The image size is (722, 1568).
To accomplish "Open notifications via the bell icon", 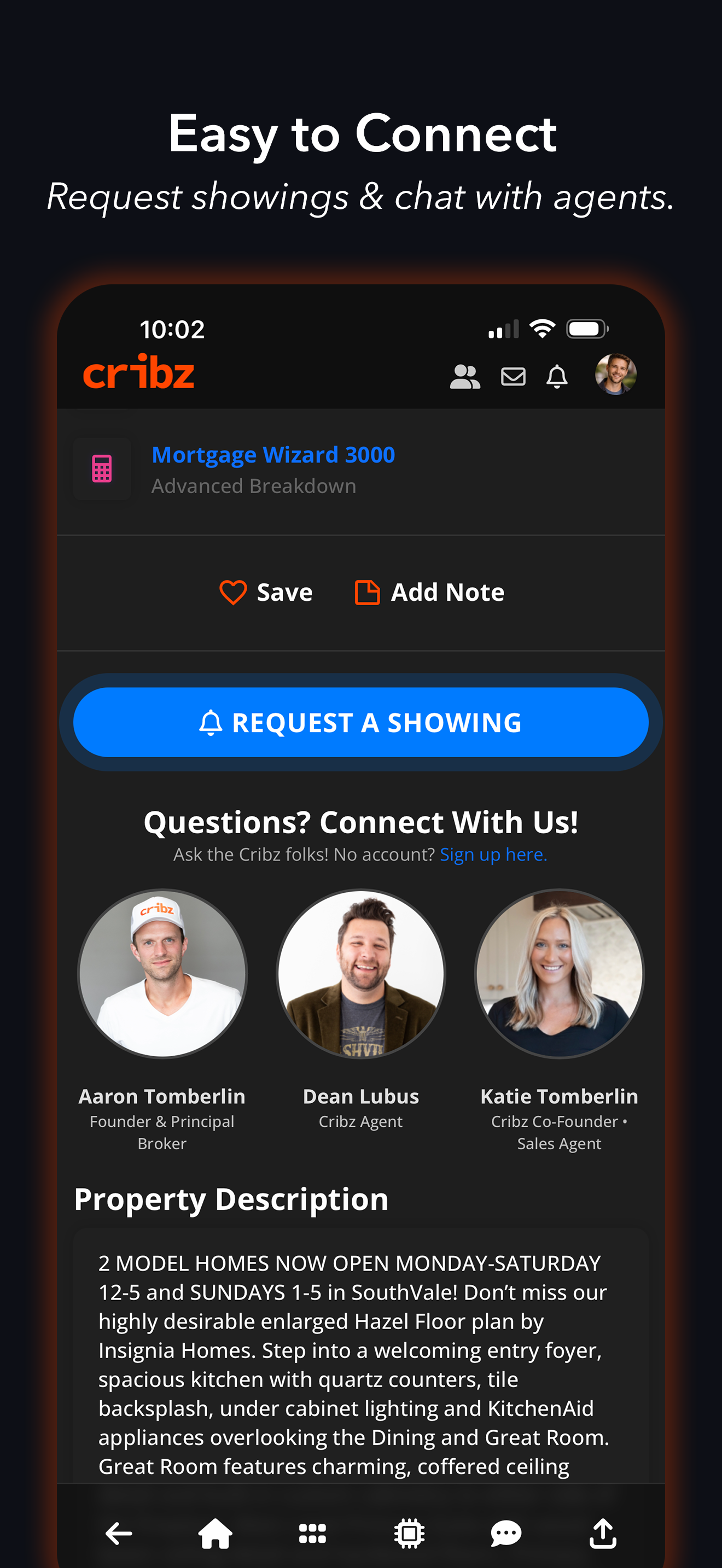I will 557,376.
